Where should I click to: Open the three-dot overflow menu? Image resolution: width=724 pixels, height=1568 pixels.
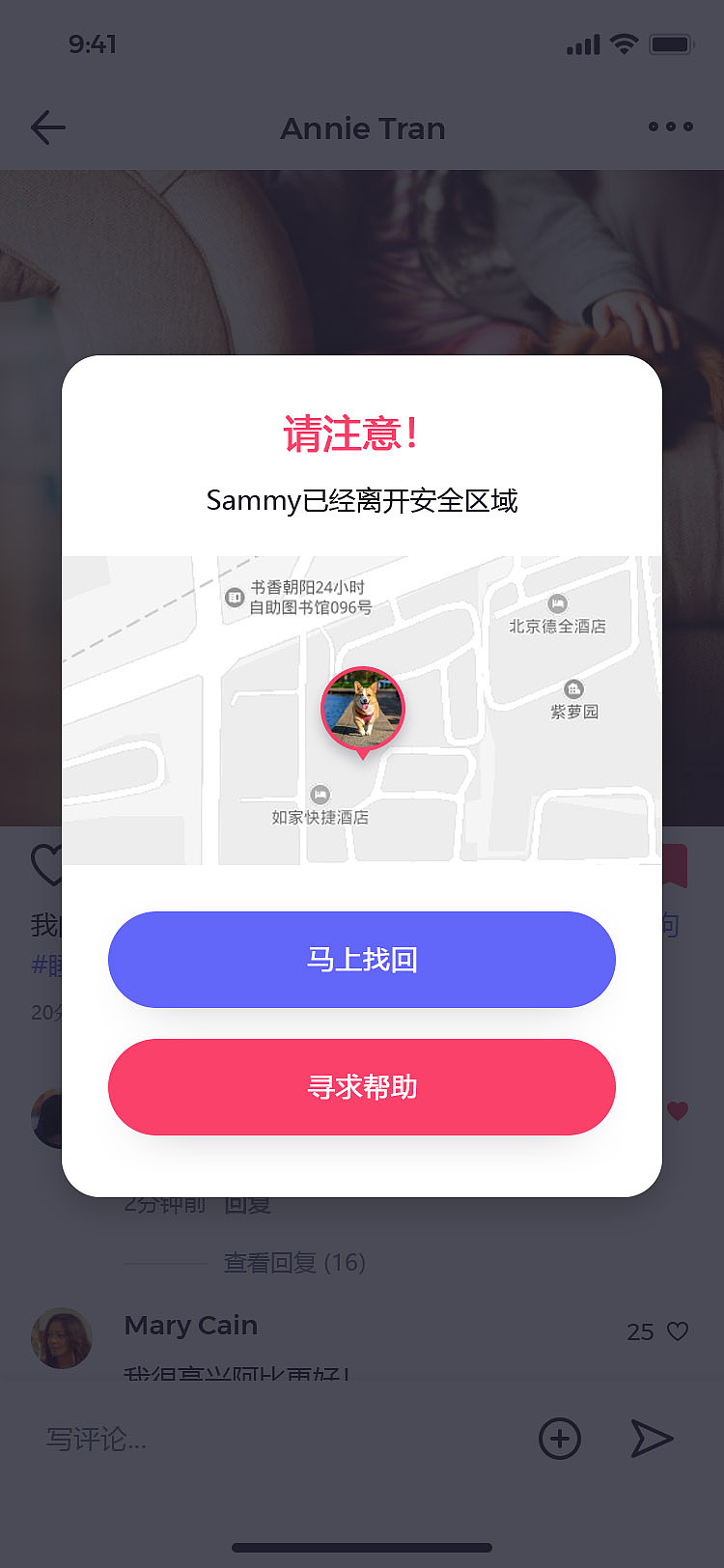(x=670, y=126)
